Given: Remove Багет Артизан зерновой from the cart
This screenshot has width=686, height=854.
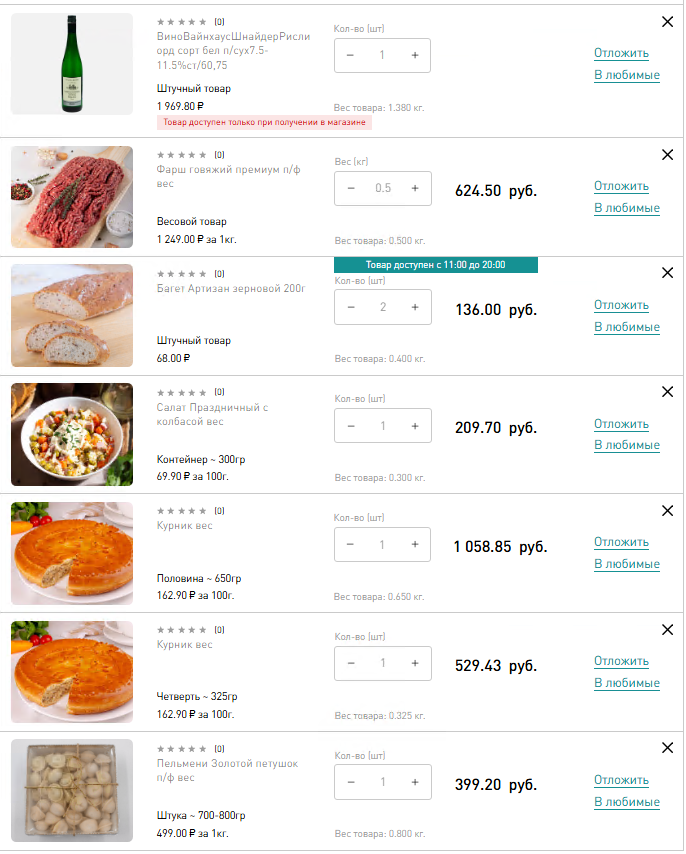Looking at the screenshot, I should [x=667, y=273].
